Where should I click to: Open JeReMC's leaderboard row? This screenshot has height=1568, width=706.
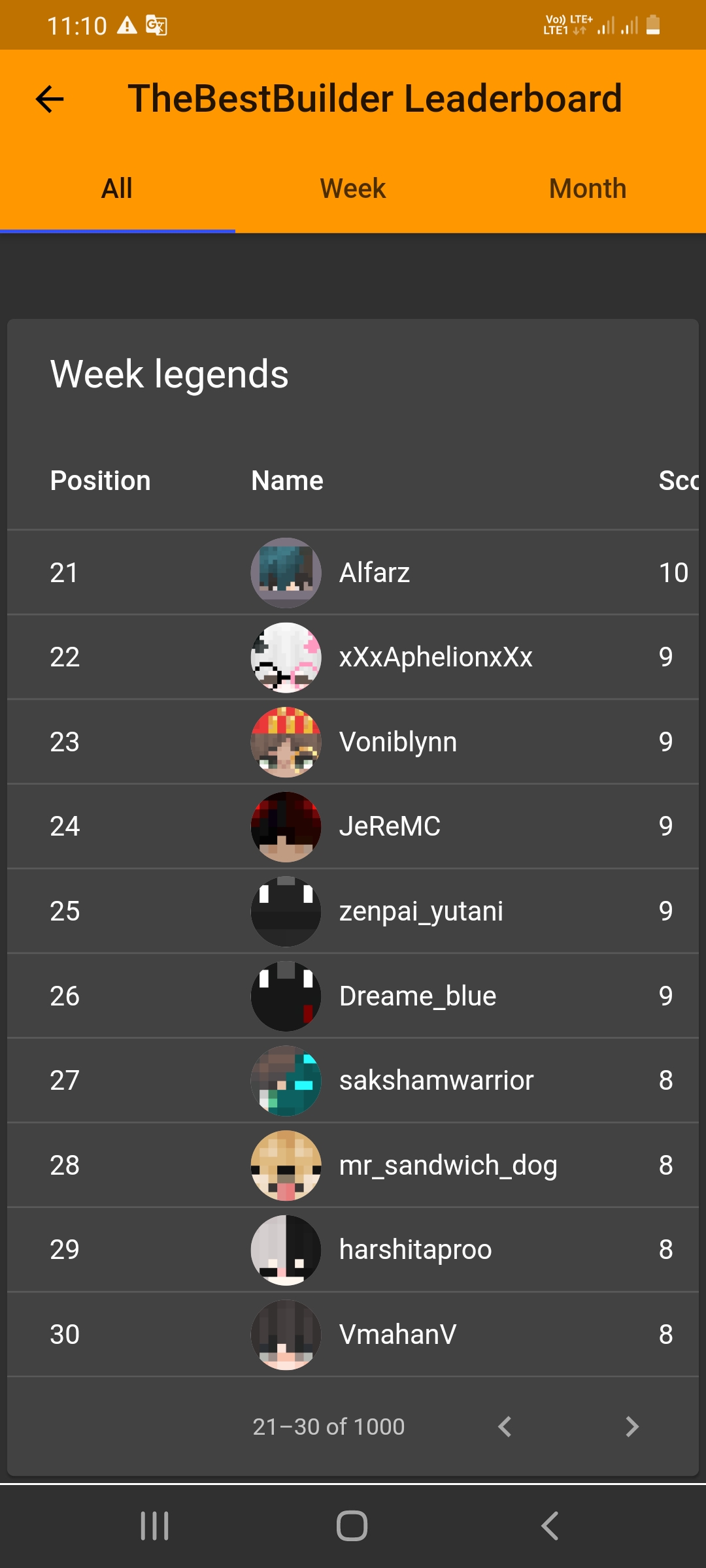[x=353, y=826]
